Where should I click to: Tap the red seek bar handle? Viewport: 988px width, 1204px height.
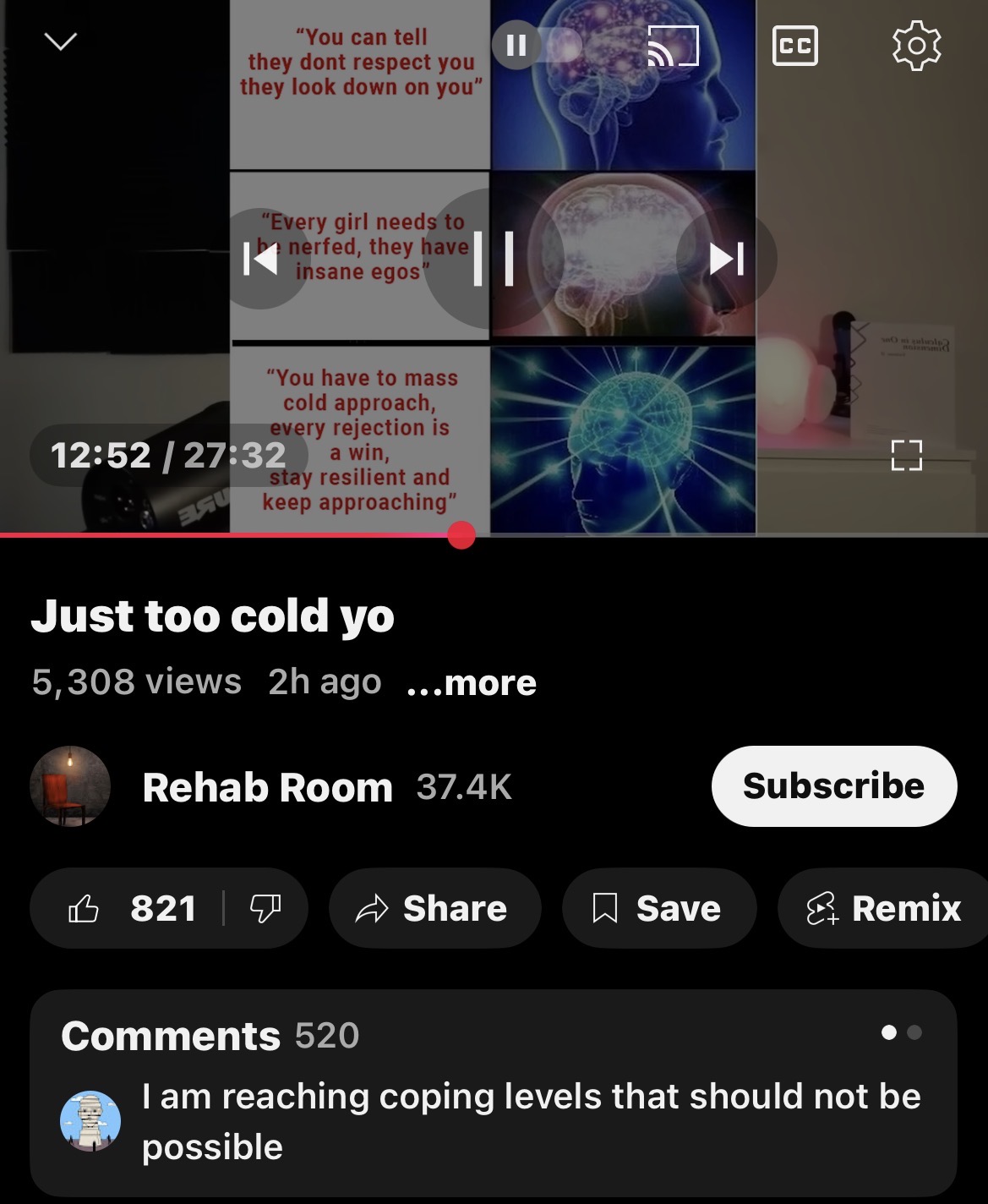tap(461, 535)
